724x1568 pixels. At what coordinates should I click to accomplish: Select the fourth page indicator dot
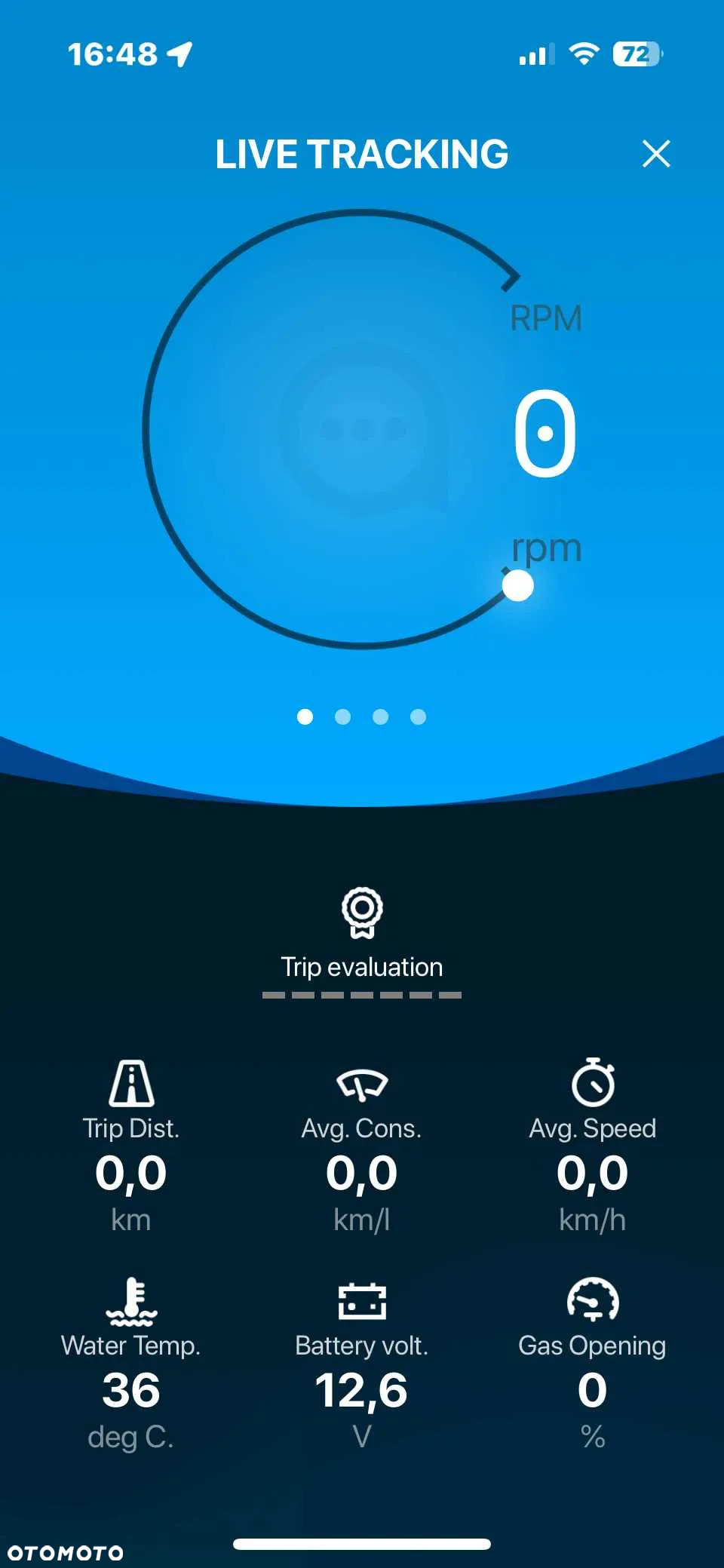pos(418,716)
